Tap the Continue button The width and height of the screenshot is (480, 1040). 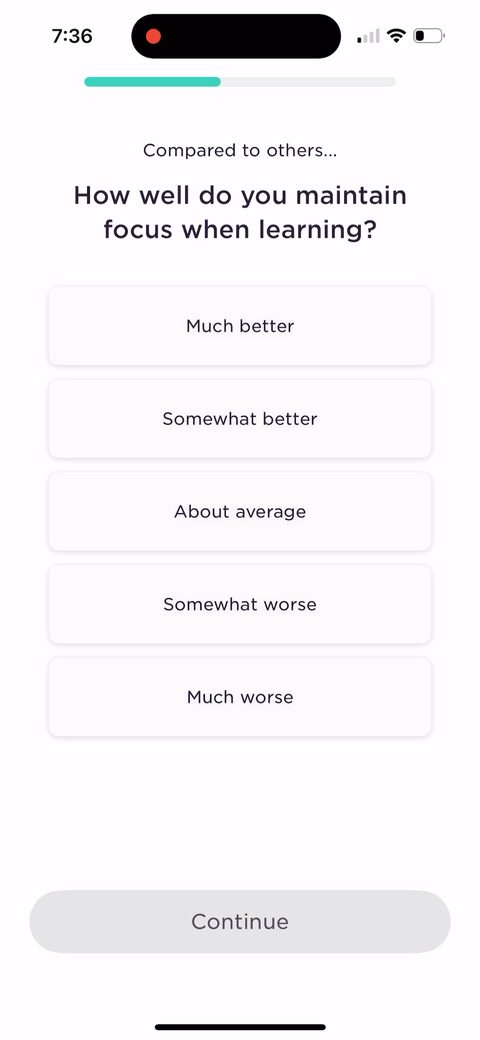pyautogui.click(x=240, y=921)
